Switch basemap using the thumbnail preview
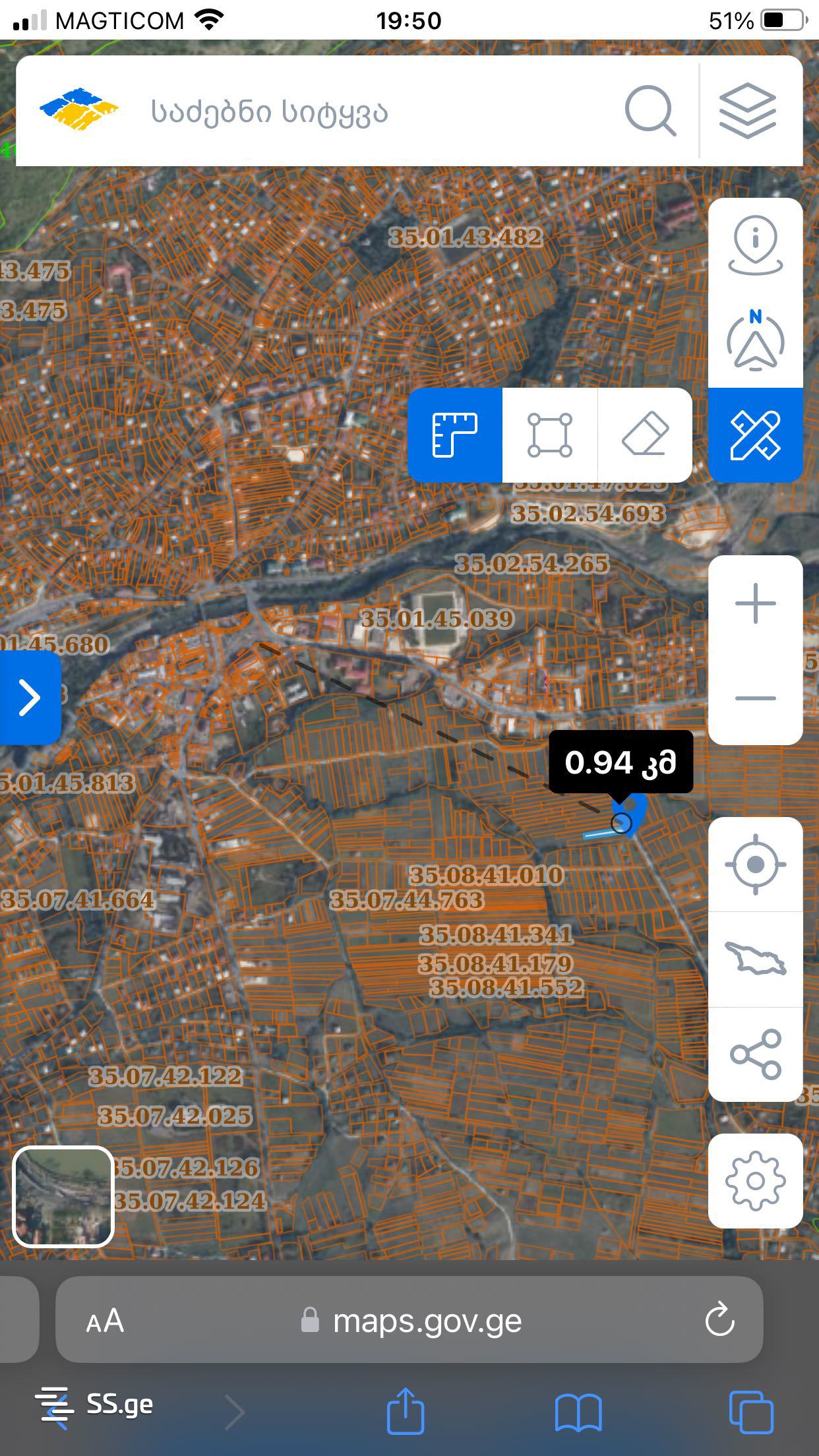819x1456 pixels. pos(63,1197)
